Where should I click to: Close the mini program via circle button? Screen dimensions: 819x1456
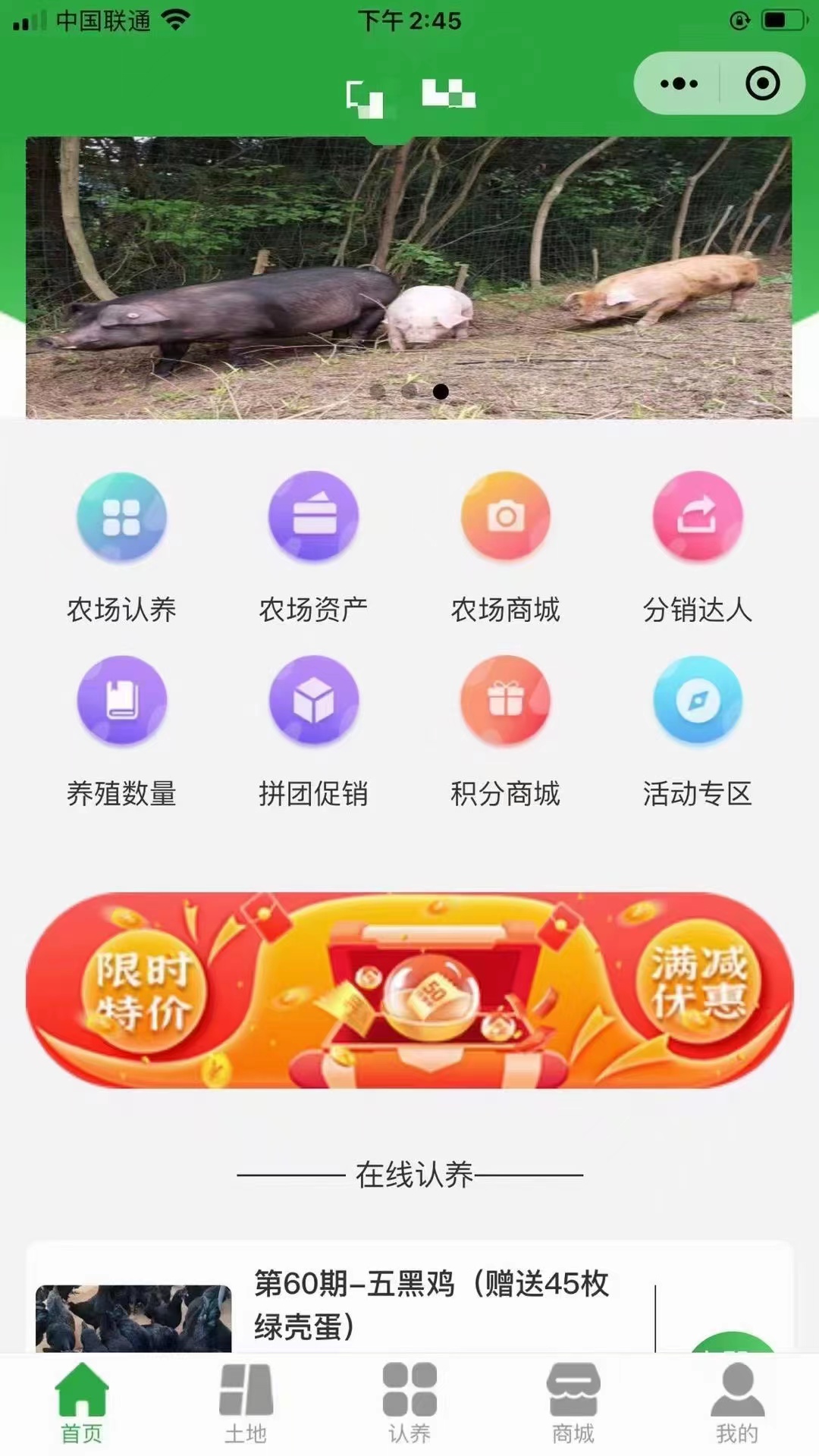click(762, 83)
